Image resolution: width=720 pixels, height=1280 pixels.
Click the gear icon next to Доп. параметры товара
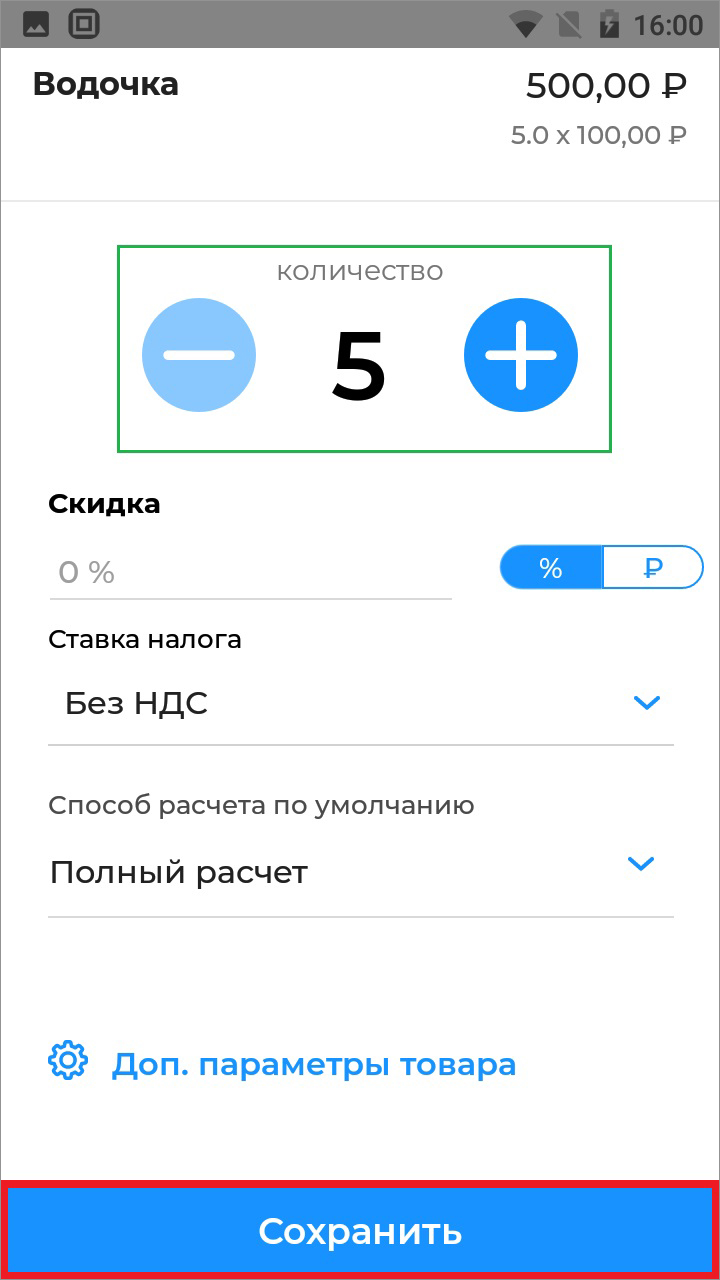coord(67,1063)
